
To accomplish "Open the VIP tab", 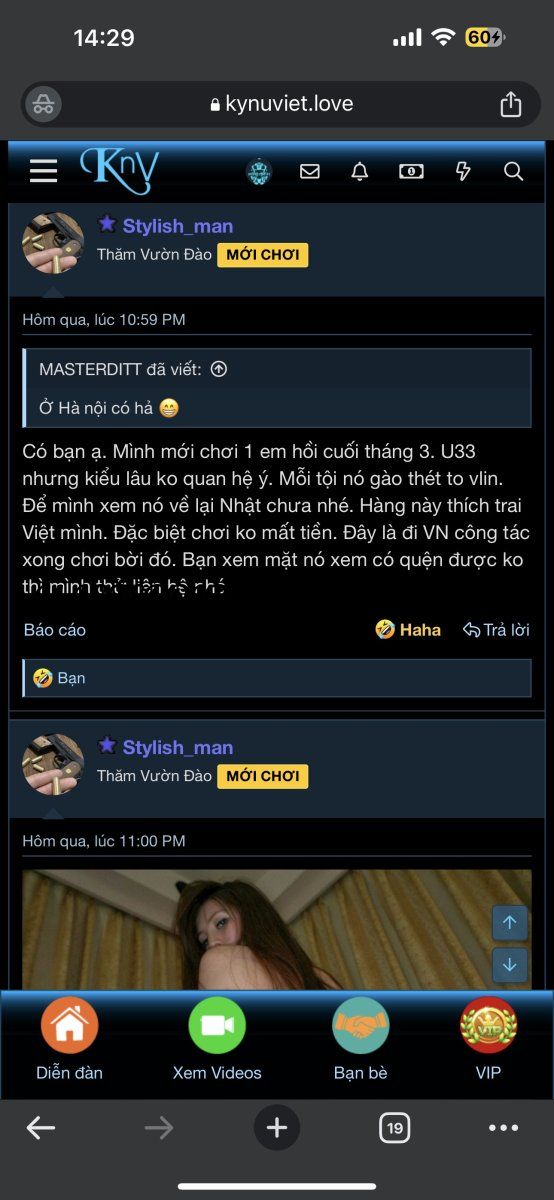I will click(488, 1040).
